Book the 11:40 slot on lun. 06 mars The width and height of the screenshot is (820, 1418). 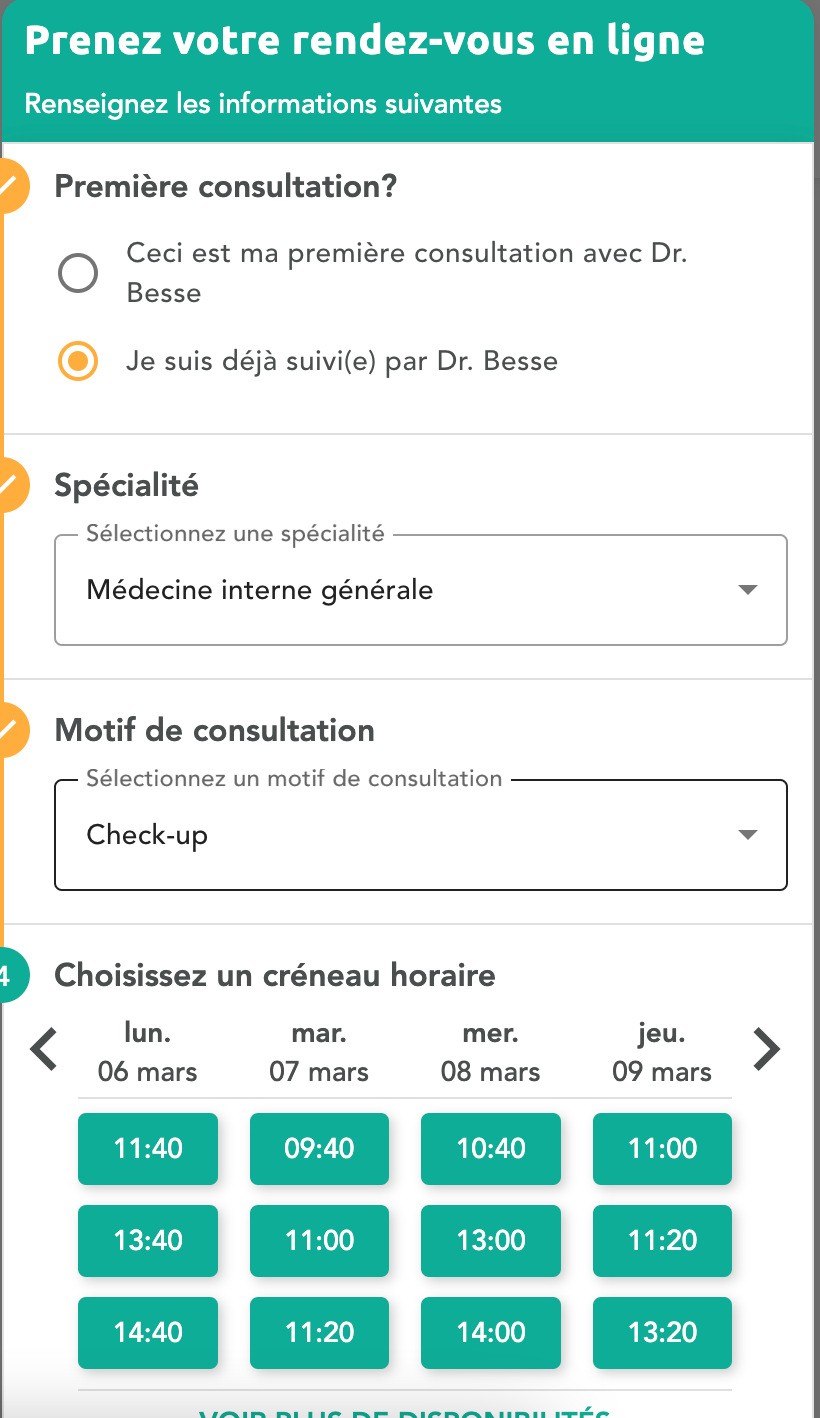[148, 1148]
